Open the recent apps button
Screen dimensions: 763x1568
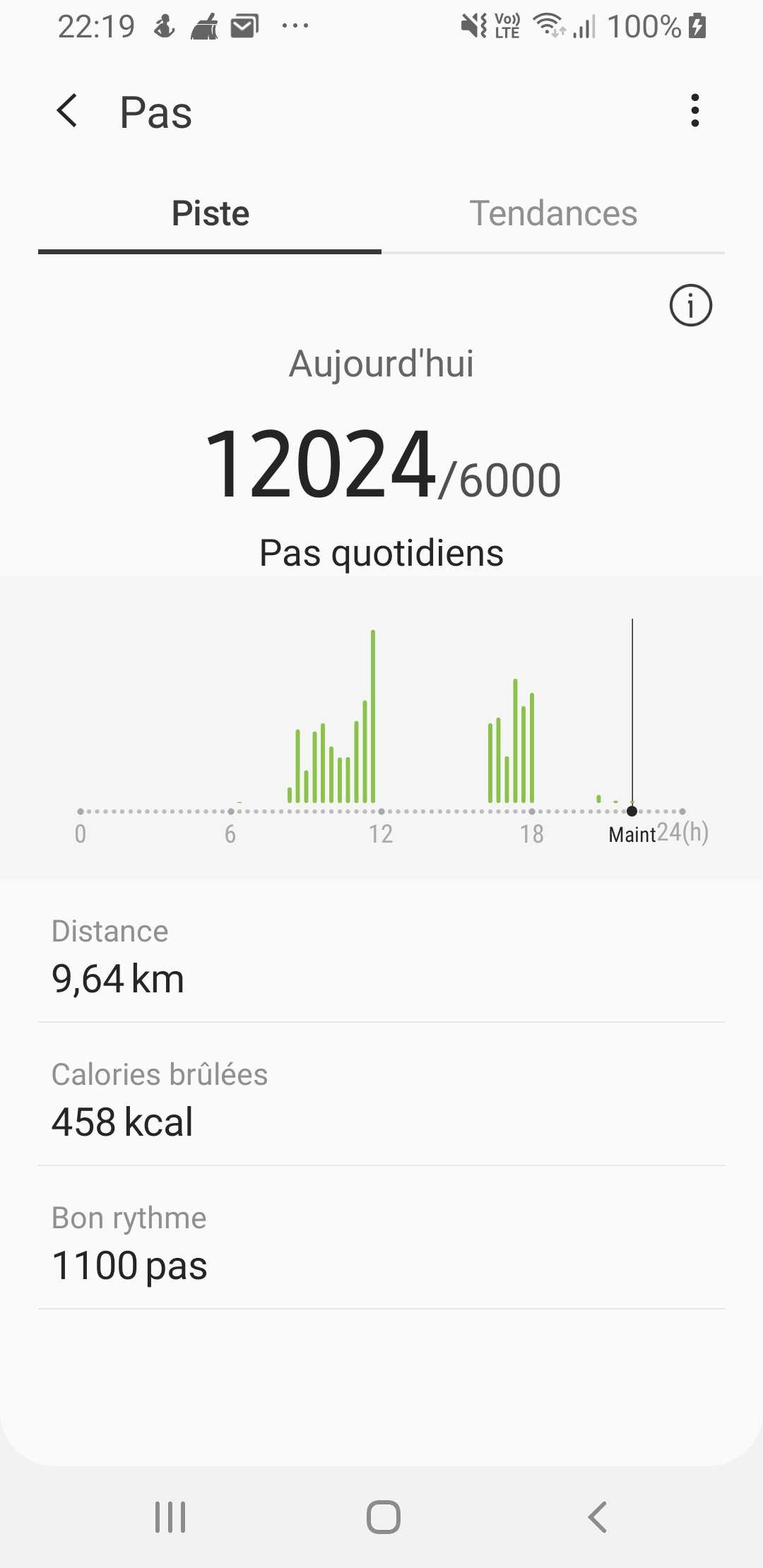tap(170, 1516)
